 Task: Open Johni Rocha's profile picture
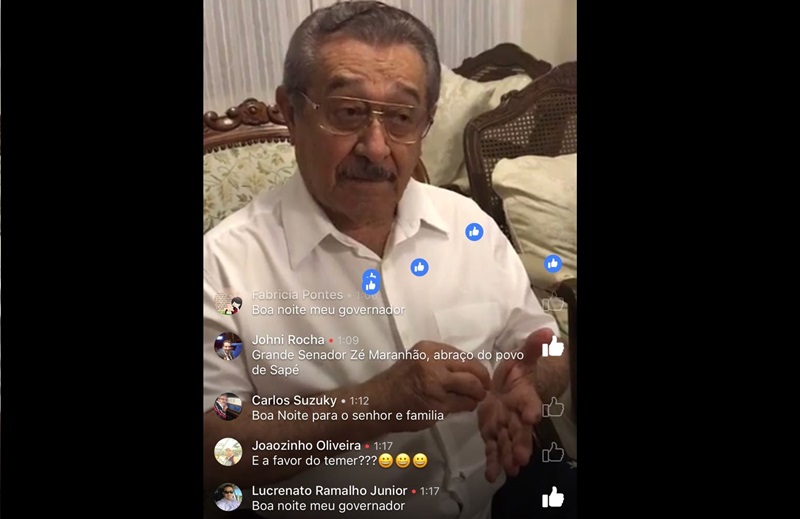point(228,346)
